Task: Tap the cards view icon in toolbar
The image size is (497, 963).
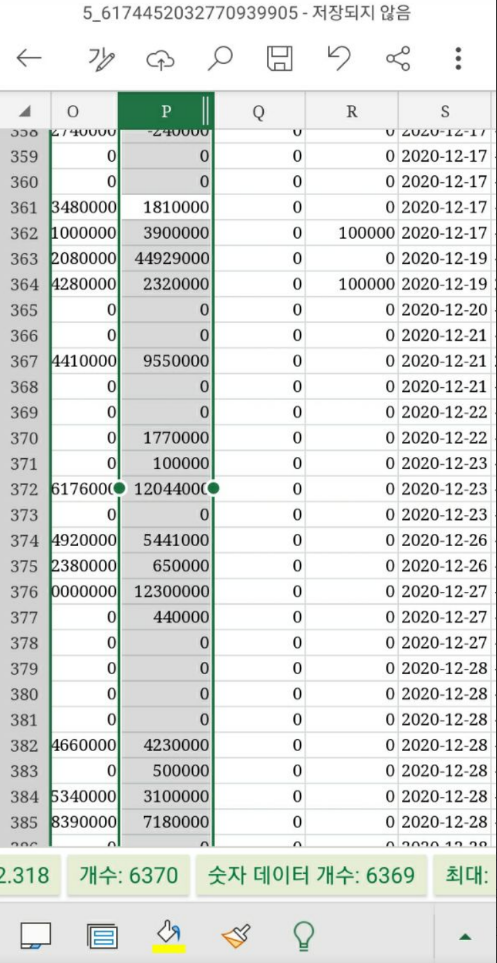Action: point(103,937)
